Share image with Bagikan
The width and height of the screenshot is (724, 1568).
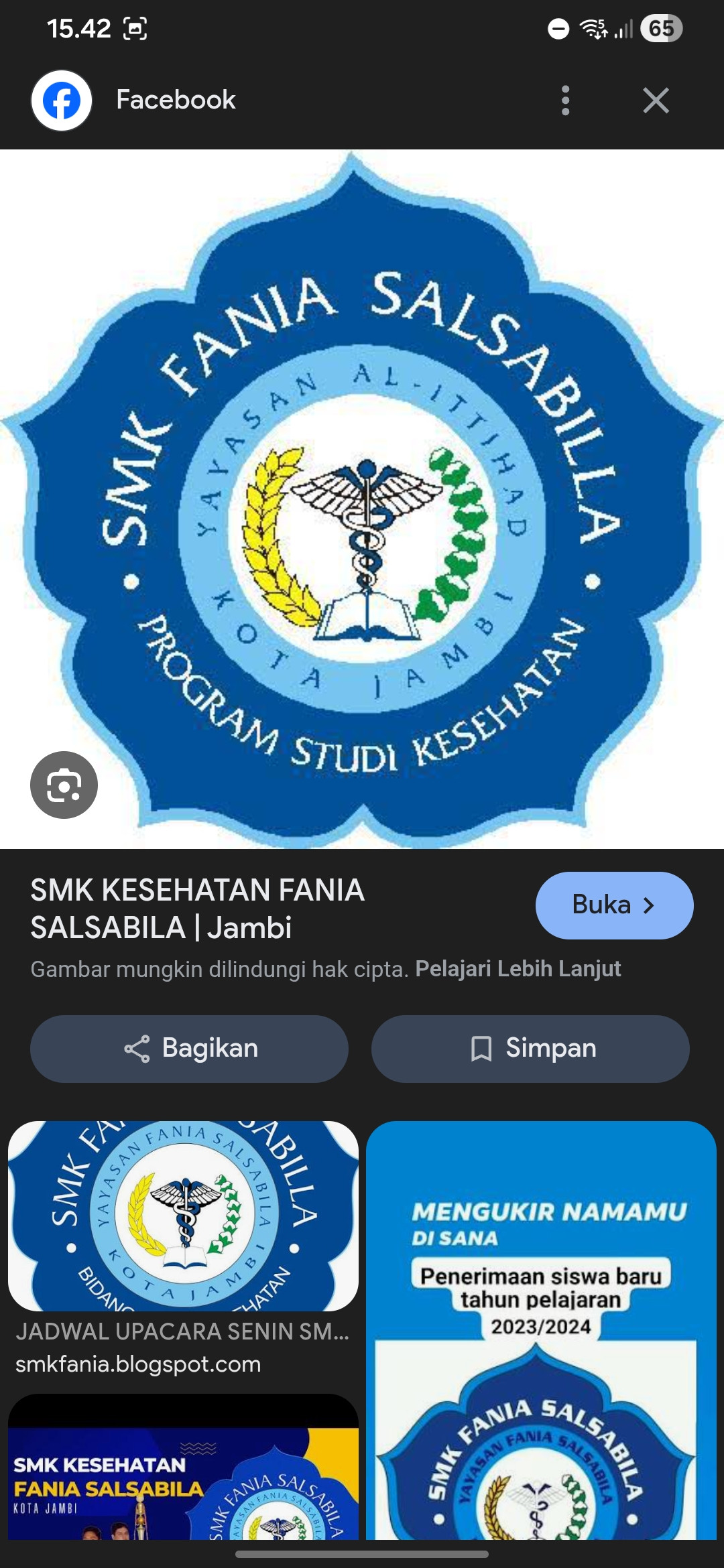[189, 1049]
